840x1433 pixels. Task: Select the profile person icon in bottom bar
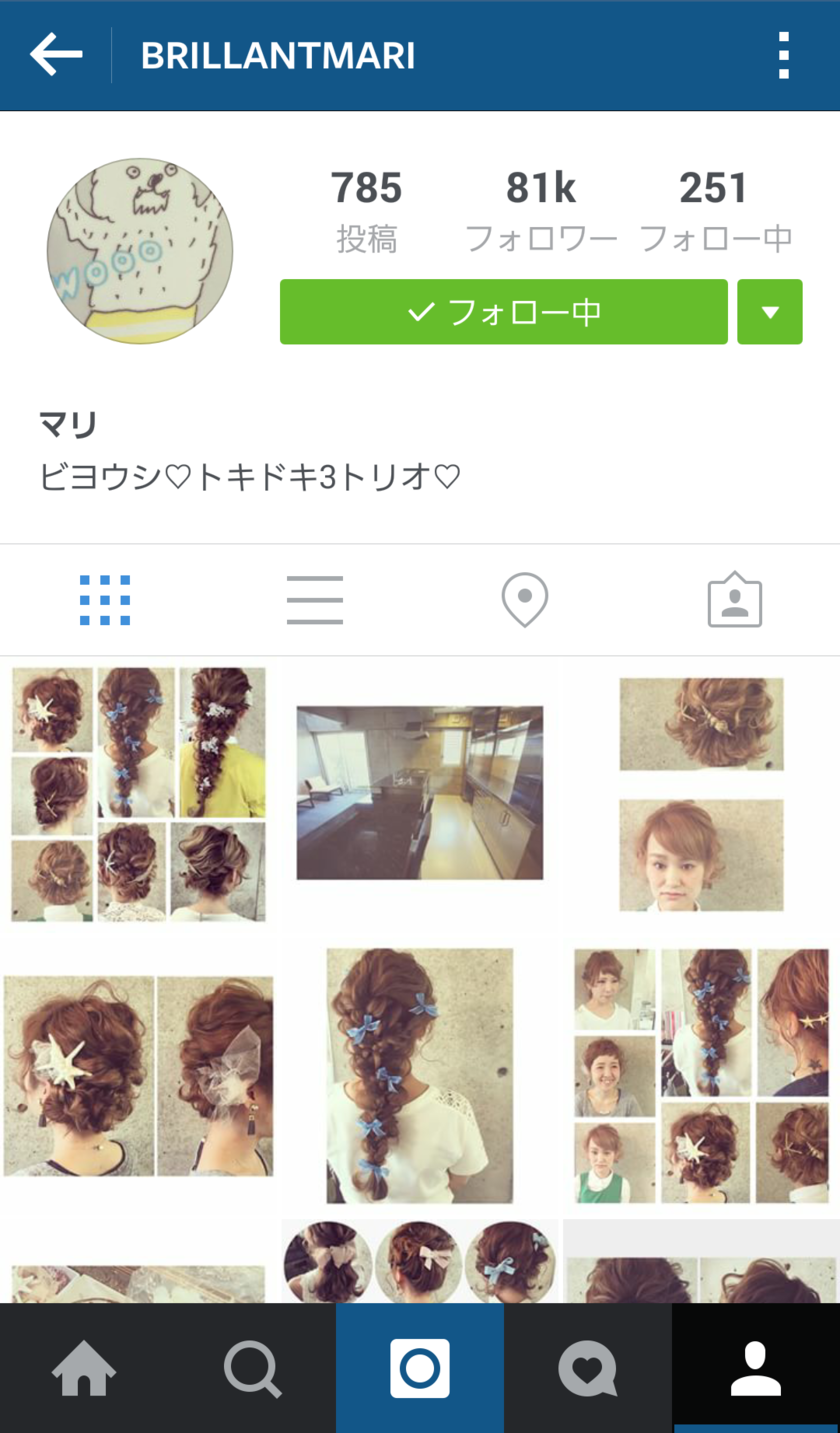click(755, 1368)
